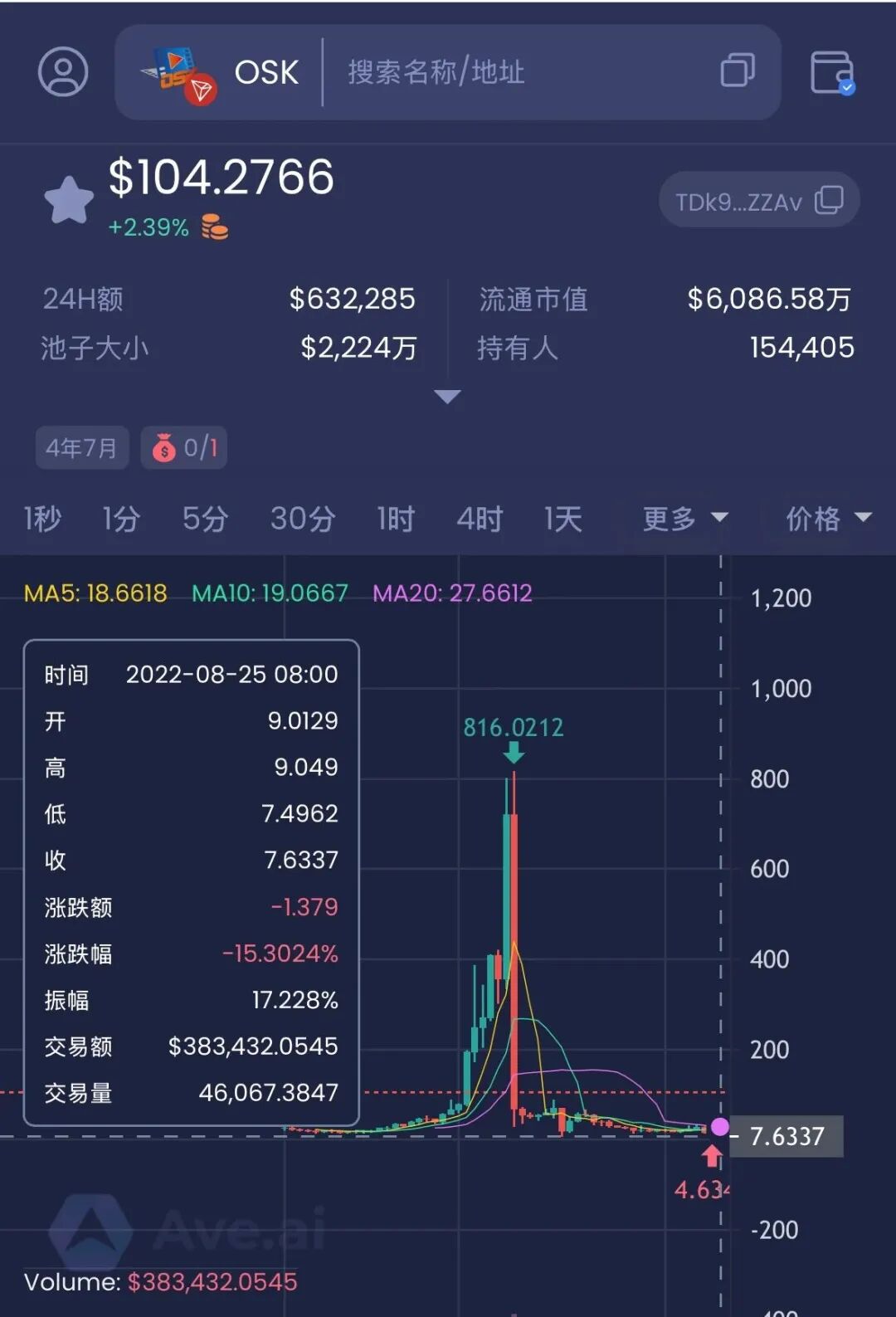Select the 1分 chart interval
Image resolution: width=896 pixels, height=1317 pixels.
click(121, 519)
